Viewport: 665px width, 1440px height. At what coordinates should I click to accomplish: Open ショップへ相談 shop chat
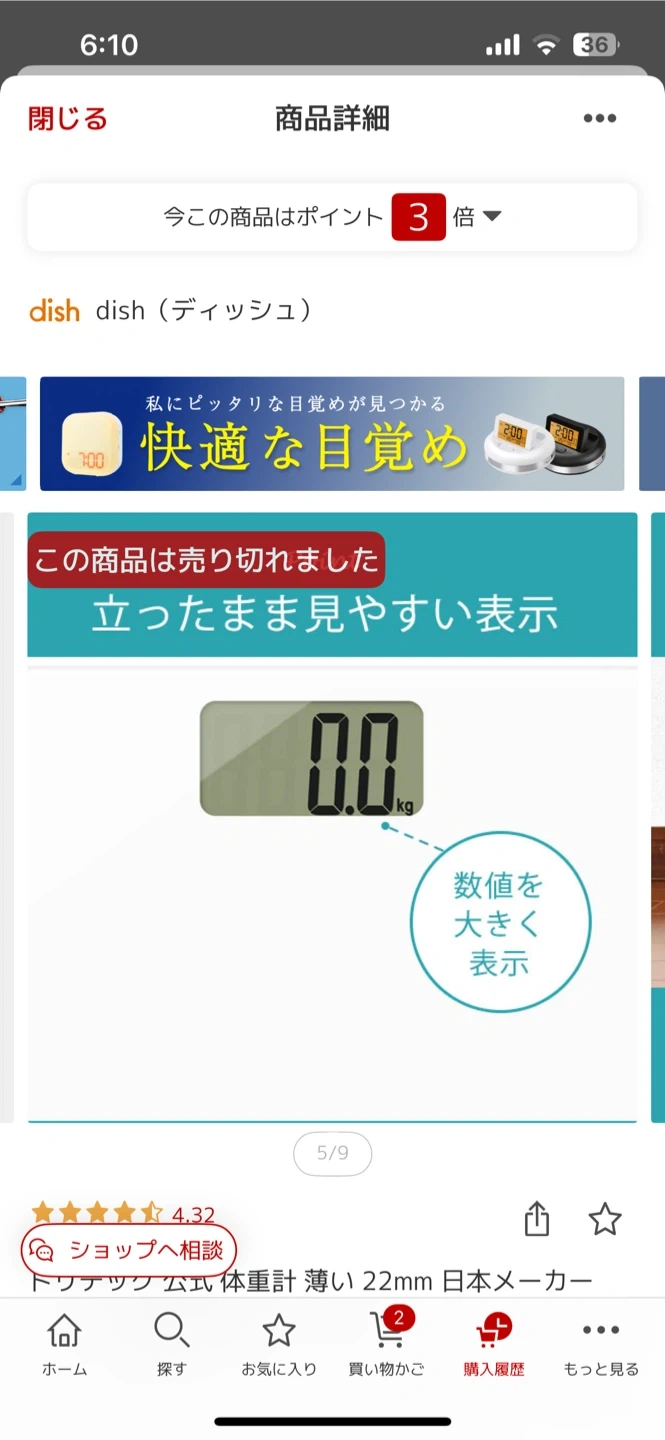click(130, 1250)
